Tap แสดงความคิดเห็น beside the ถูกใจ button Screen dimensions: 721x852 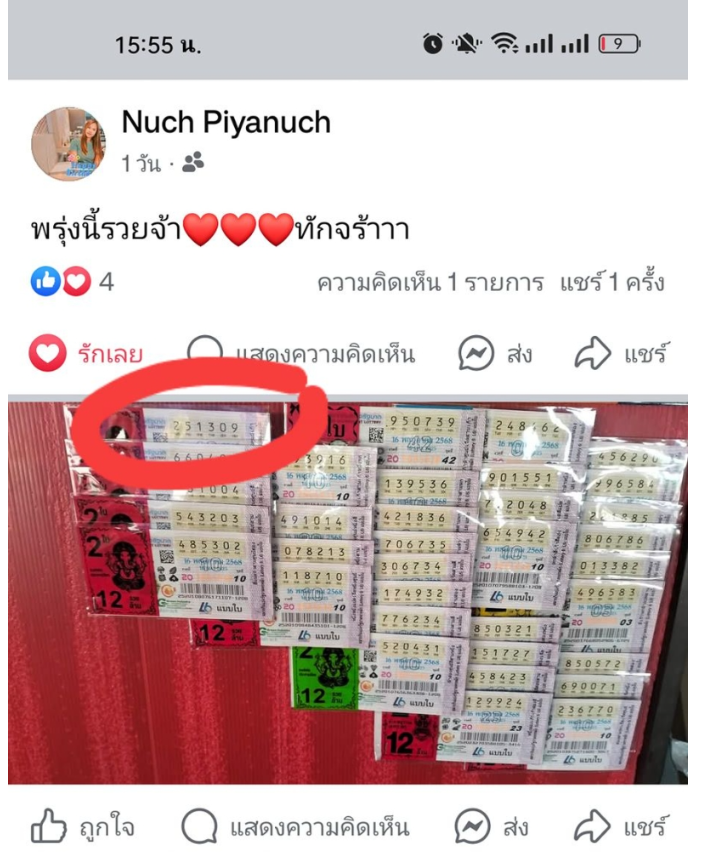click(x=296, y=828)
